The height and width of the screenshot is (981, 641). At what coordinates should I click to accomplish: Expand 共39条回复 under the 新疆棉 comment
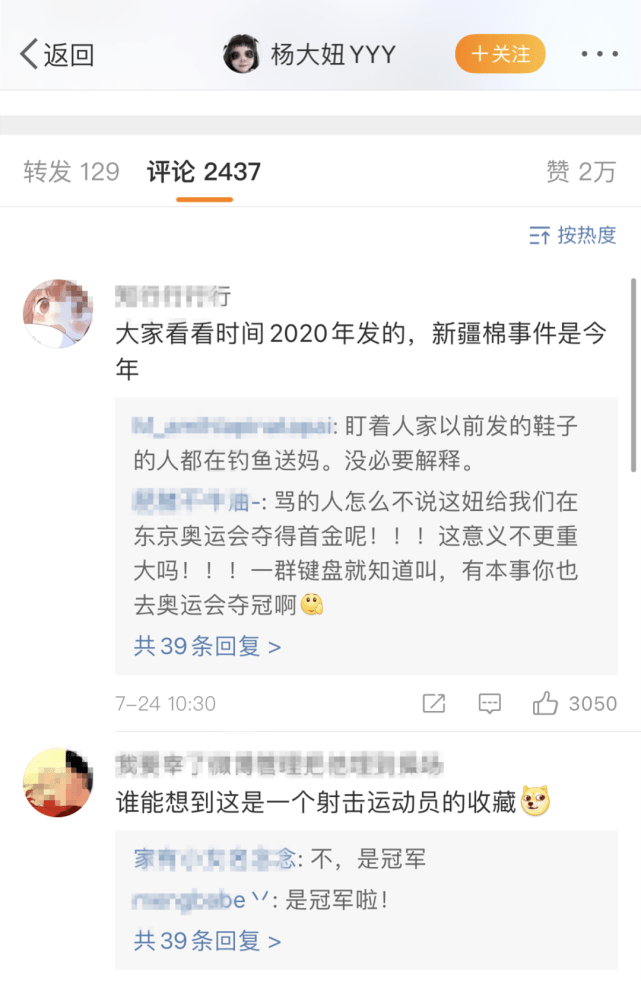(x=207, y=646)
